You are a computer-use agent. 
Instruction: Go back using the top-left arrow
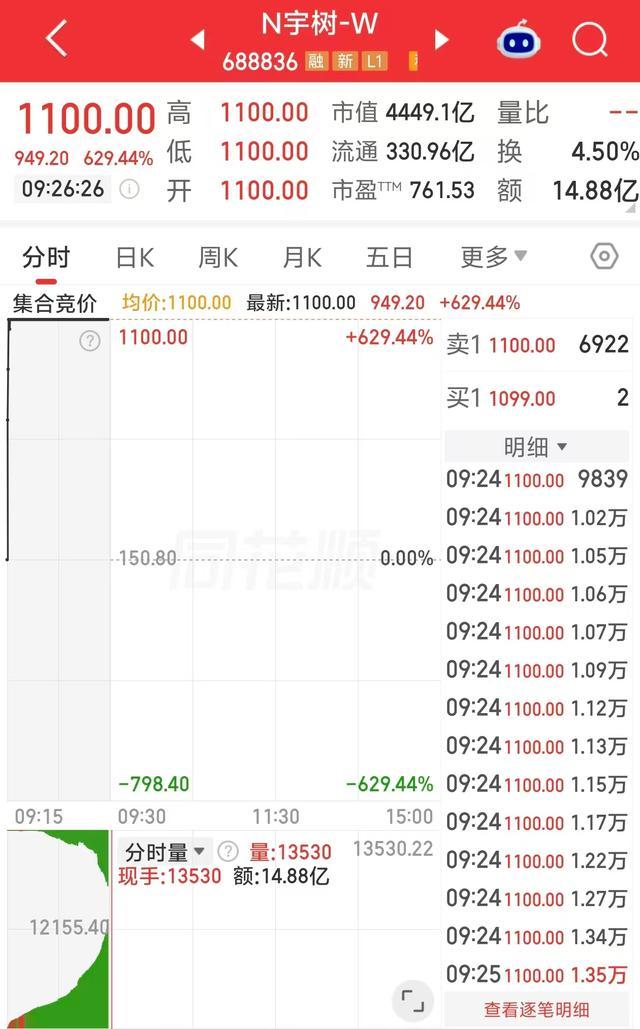point(57,38)
